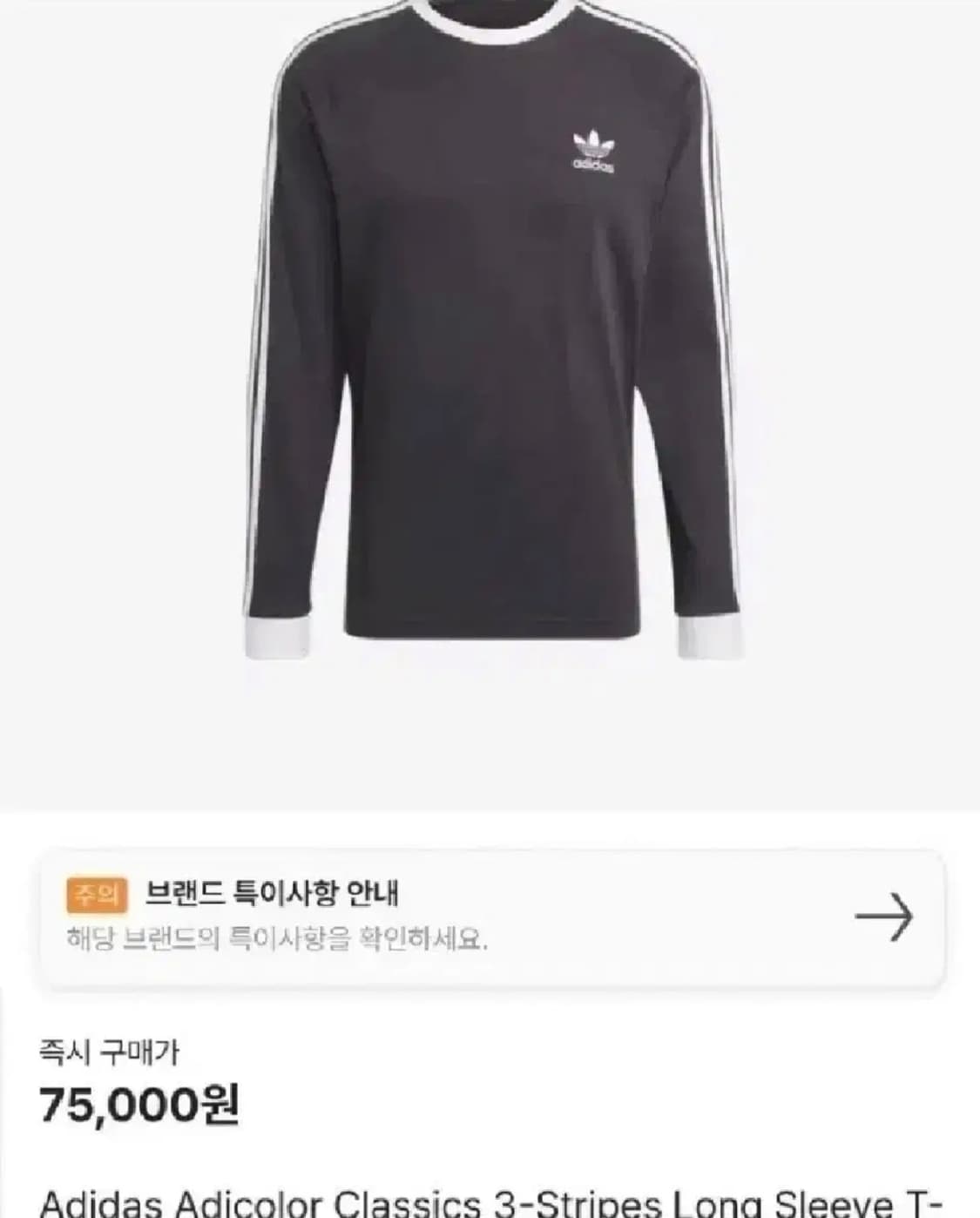This screenshot has height=1218, width=980.
Task: Click the 해당 브랜드의 특이사항을 확인하세요 text
Action: [279, 938]
